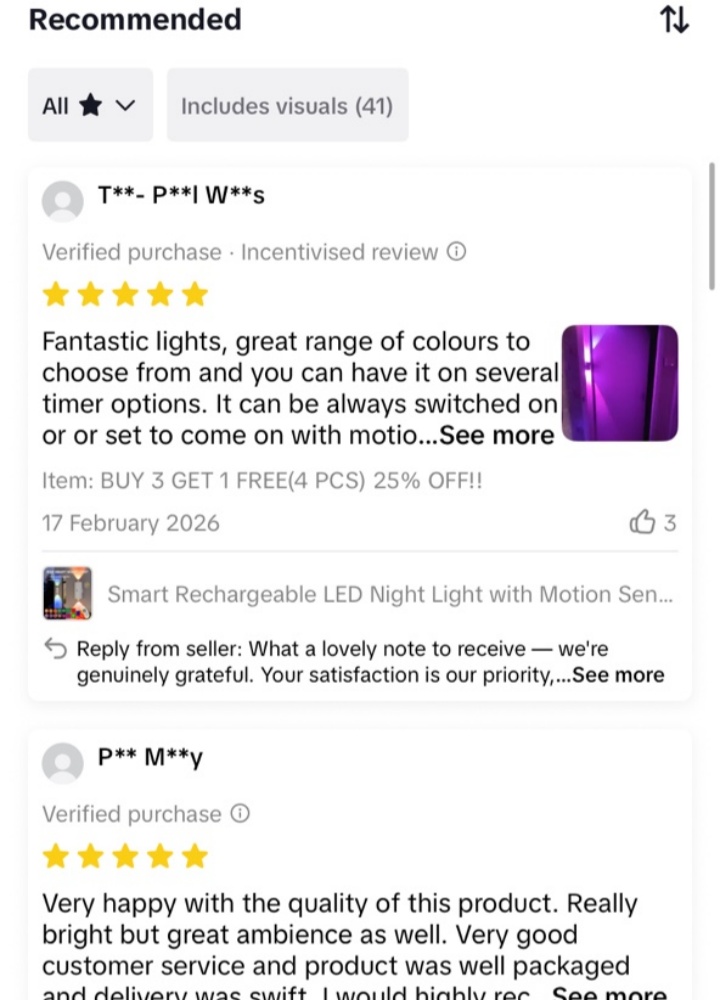Expand the All stars rating filter
Screen dimensions: 720x1000
[90, 105]
